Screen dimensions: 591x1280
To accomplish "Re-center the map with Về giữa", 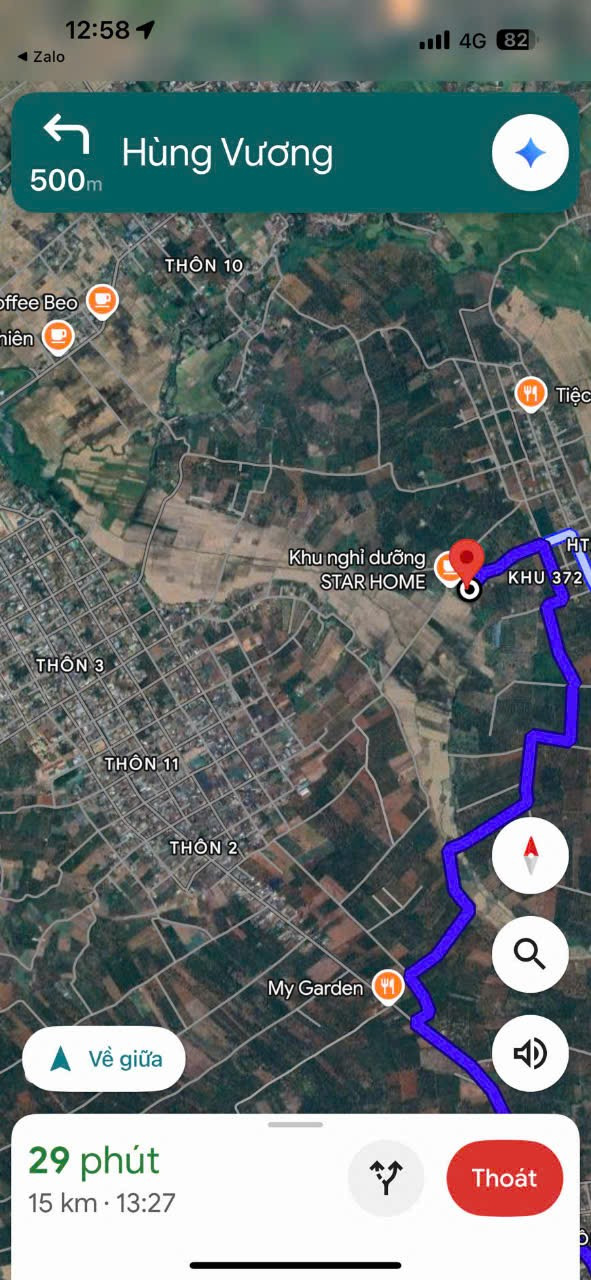I will 104,1059.
